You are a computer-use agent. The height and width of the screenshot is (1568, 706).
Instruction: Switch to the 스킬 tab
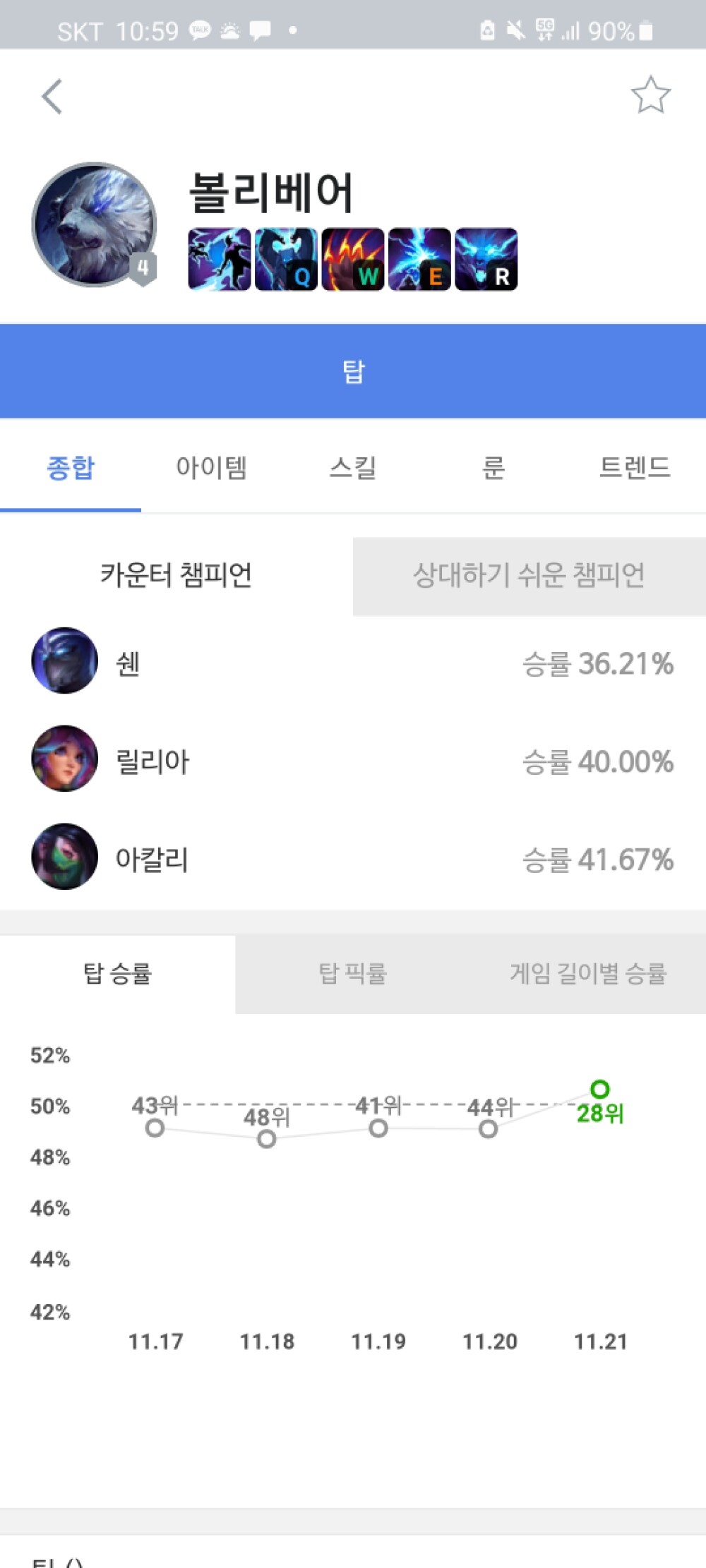pyautogui.click(x=352, y=467)
